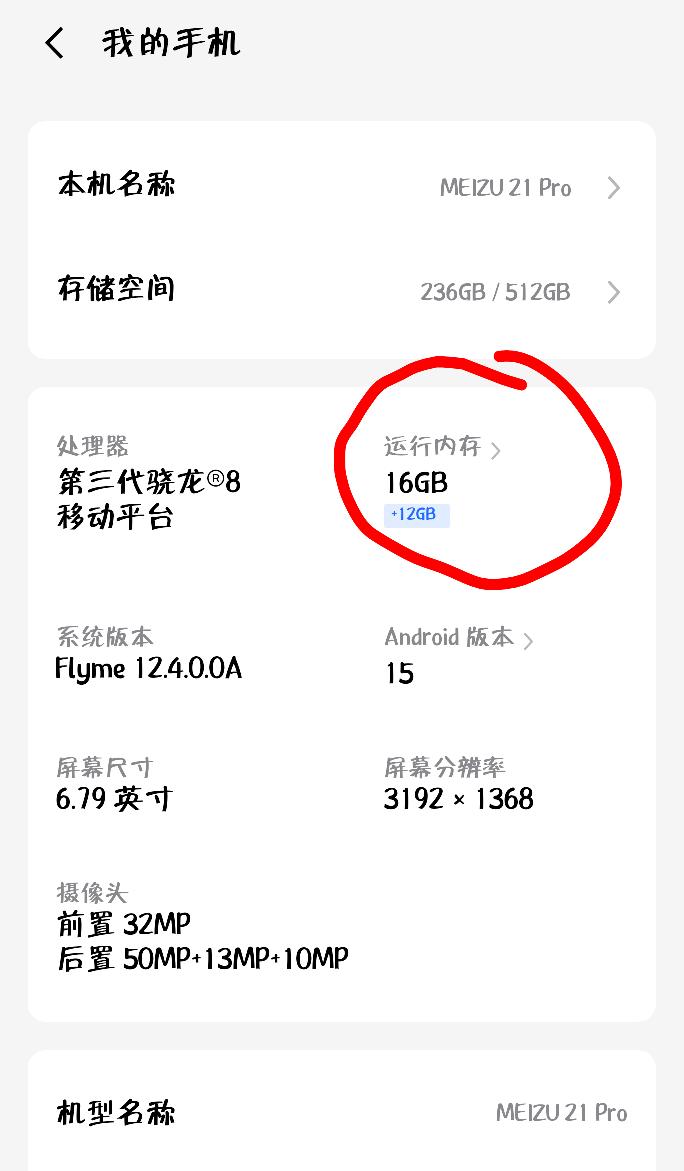This screenshot has height=1171, width=684.
Task: Open 存储空间 storage details
Action: [340, 291]
